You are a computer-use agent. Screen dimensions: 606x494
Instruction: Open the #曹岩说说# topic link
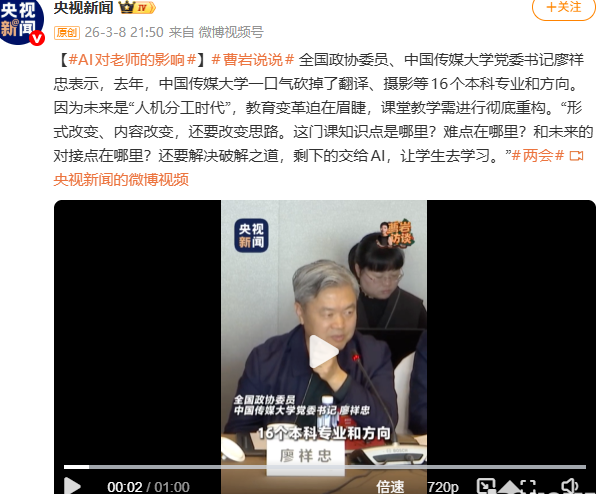pos(253,60)
